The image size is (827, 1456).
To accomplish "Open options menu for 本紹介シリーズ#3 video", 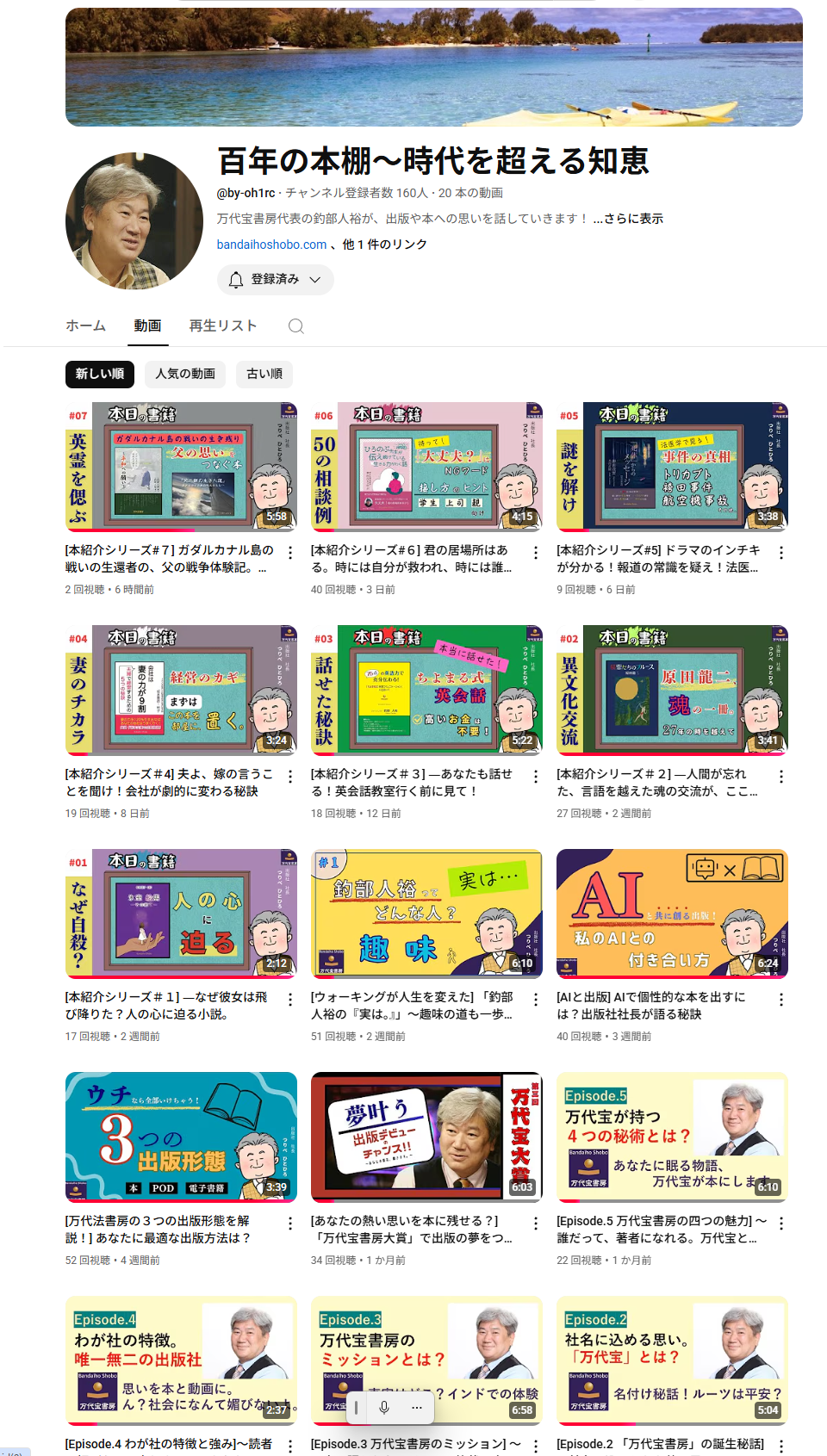I will (x=535, y=777).
